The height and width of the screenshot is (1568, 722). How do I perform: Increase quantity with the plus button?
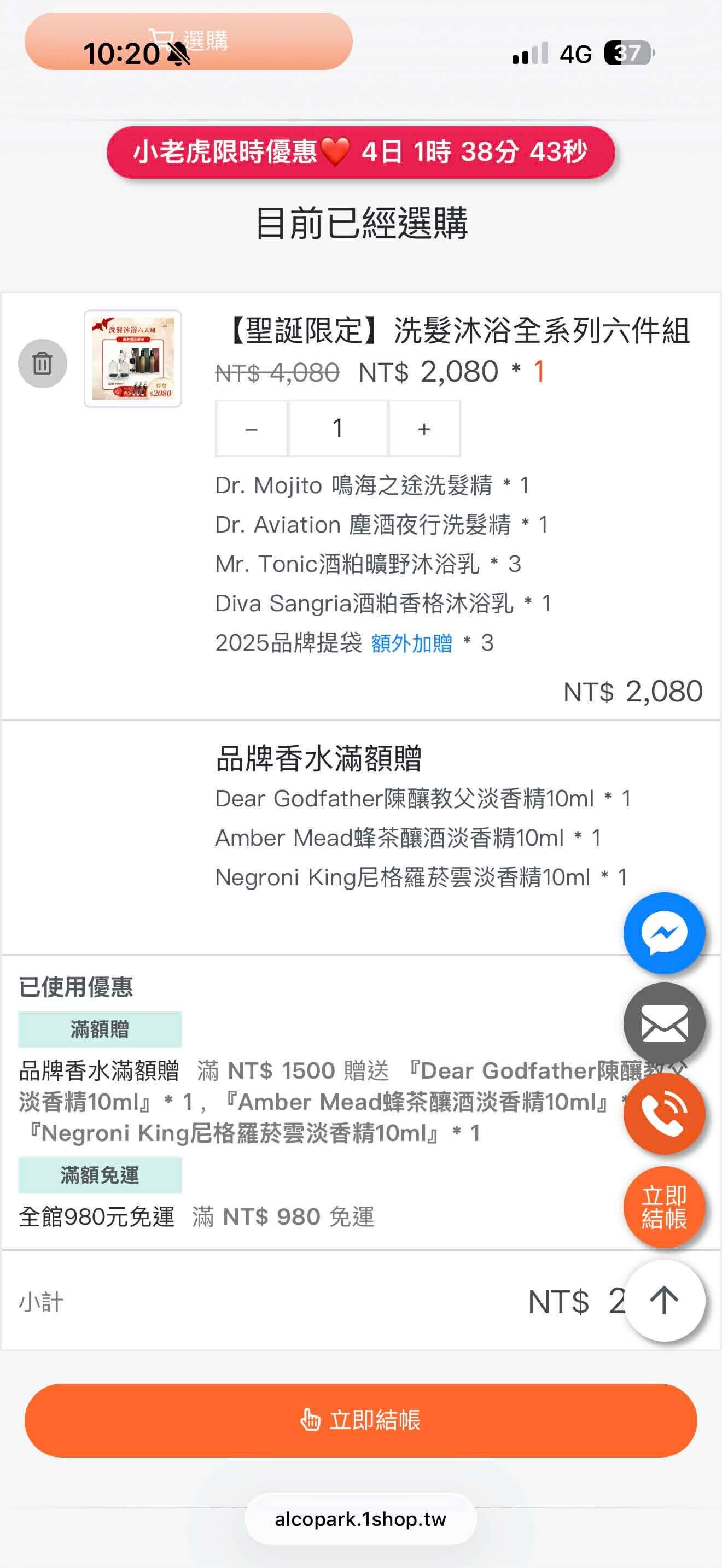(x=424, y=429)
